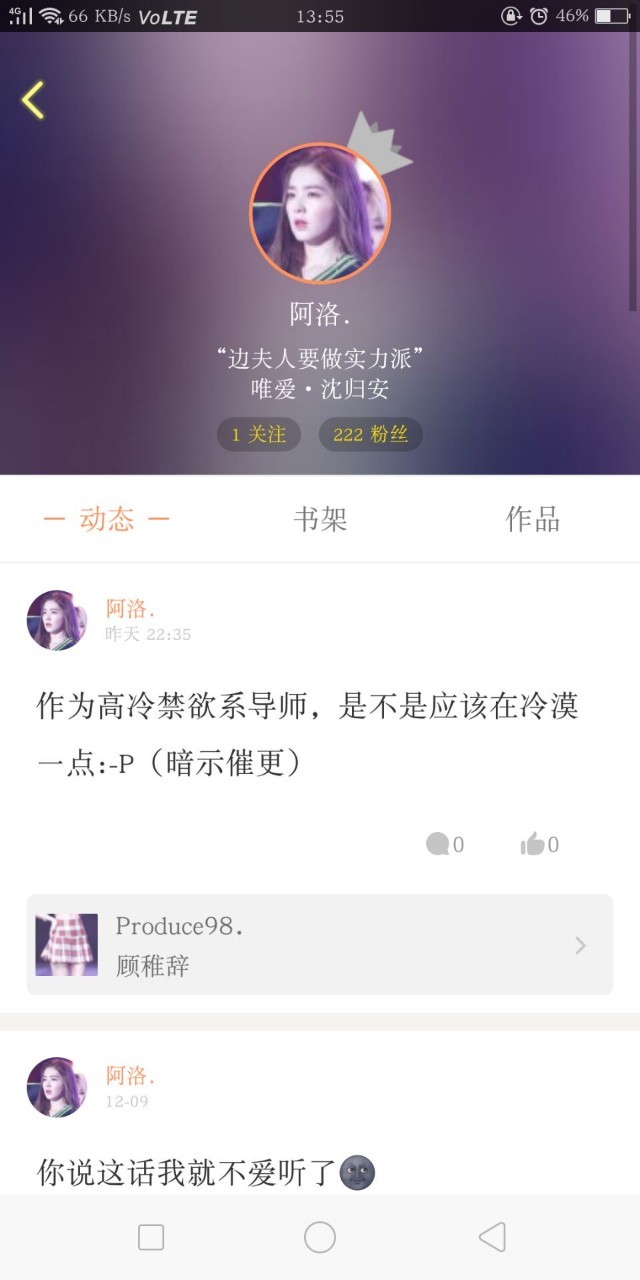Open the profile picture at the top
This screenshot has height=1280, width=640.
click(x=320, y=213)
